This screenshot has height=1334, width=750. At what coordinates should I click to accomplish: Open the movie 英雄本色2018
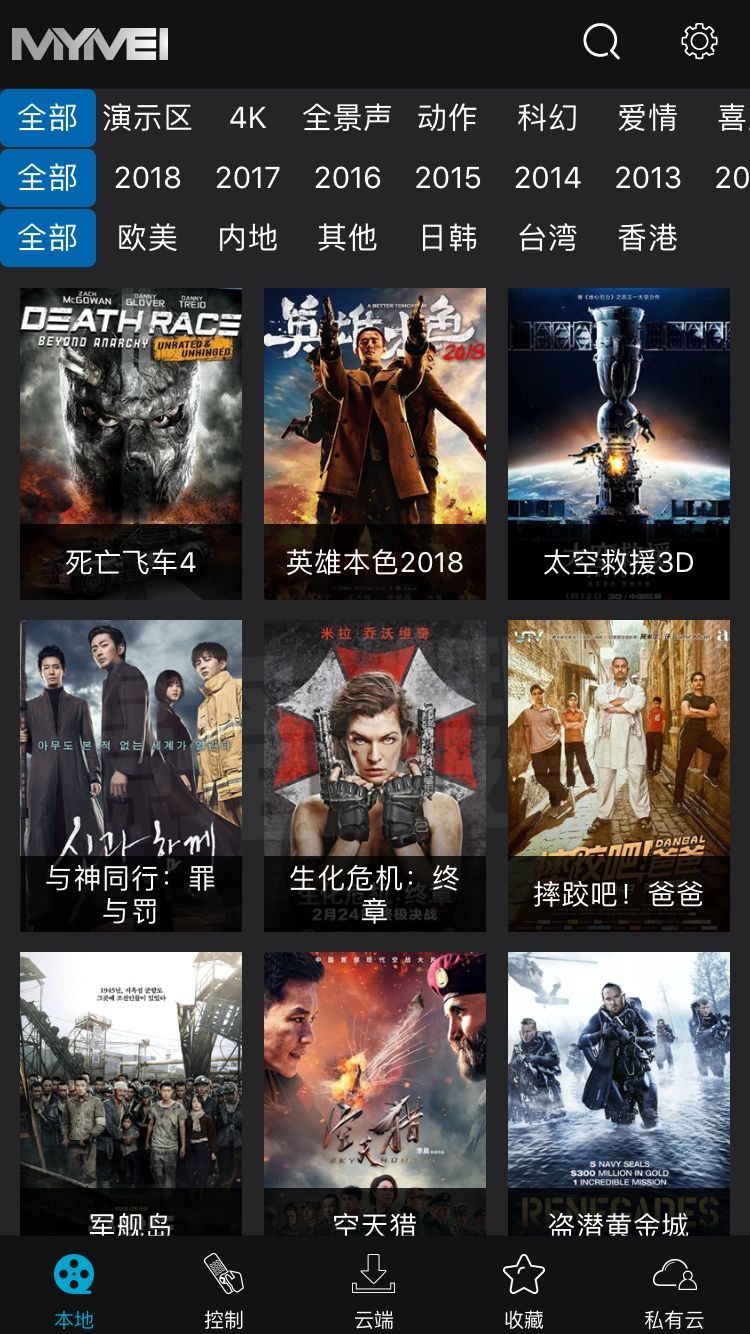(375, 443)
